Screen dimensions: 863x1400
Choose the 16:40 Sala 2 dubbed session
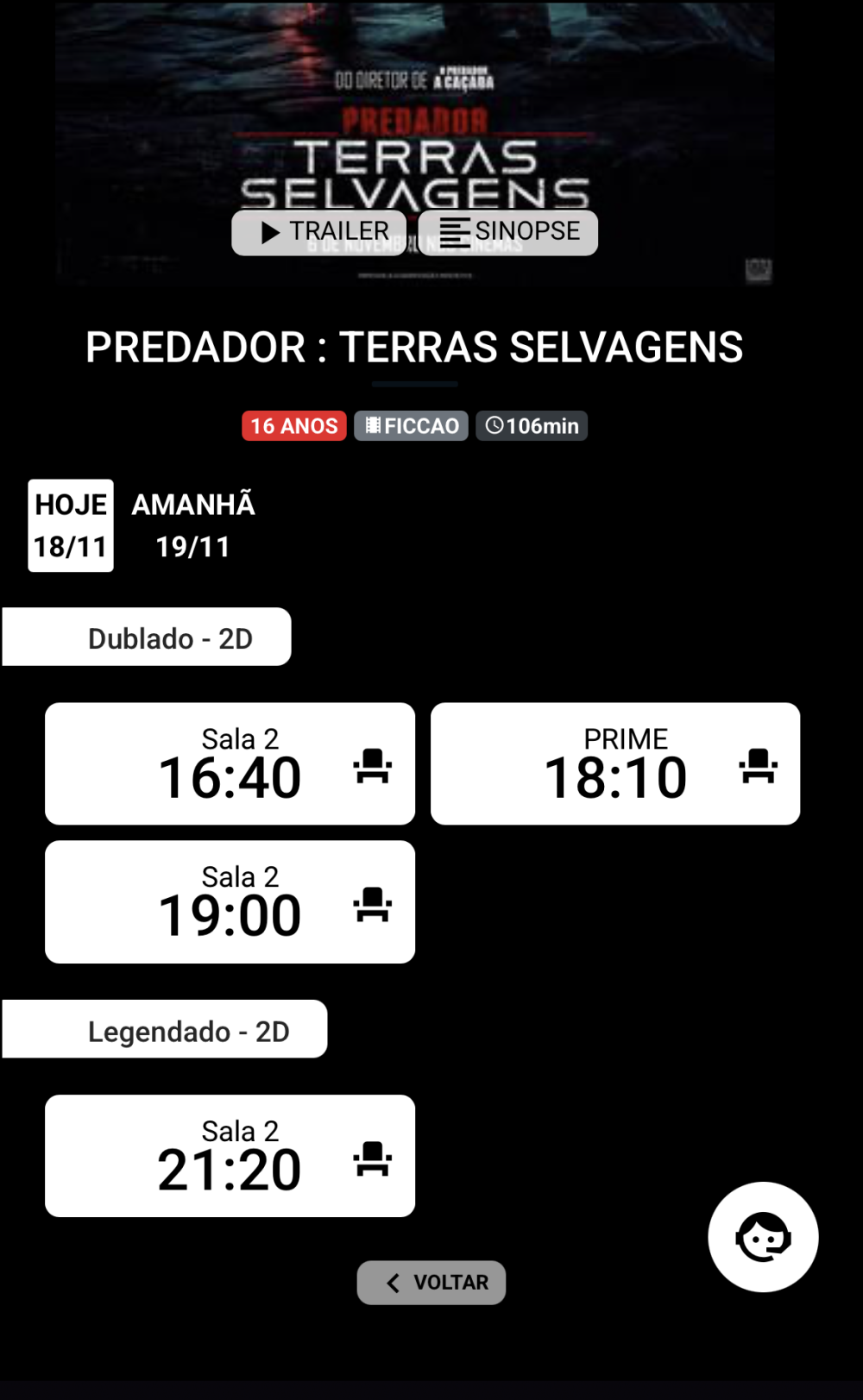pyautogui.click(x=230, y=763)
